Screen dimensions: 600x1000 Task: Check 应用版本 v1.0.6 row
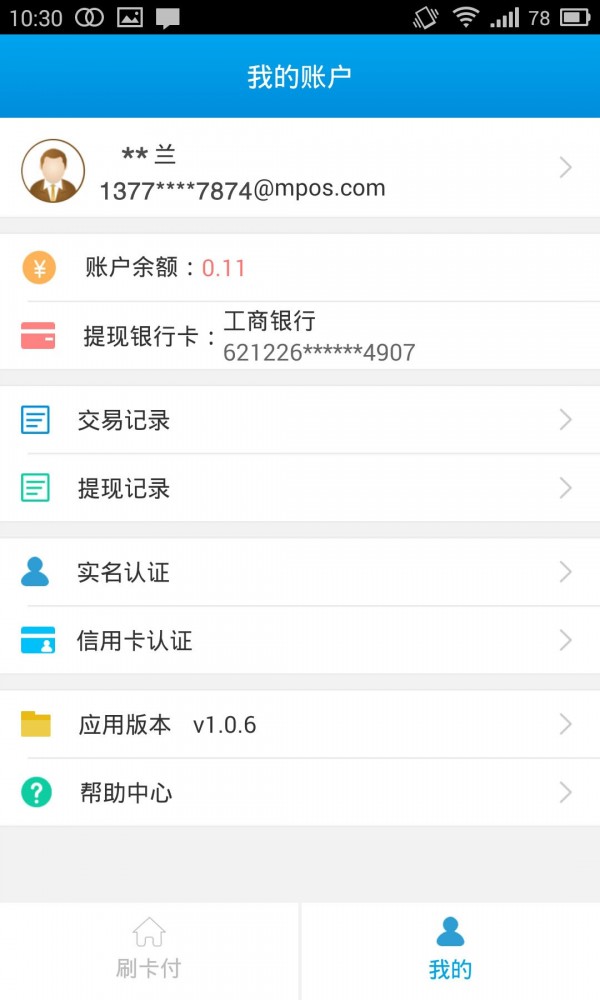coord(300,725)
